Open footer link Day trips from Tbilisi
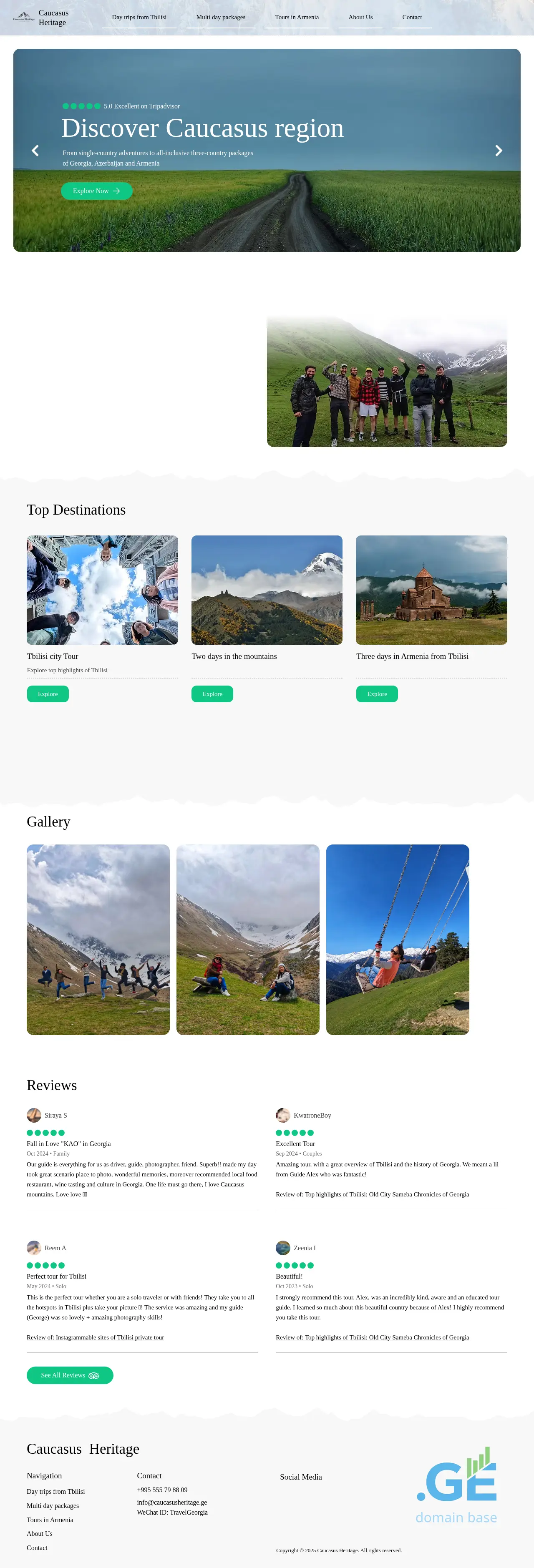This screenshot has width=534, height=1568. 55,1491
